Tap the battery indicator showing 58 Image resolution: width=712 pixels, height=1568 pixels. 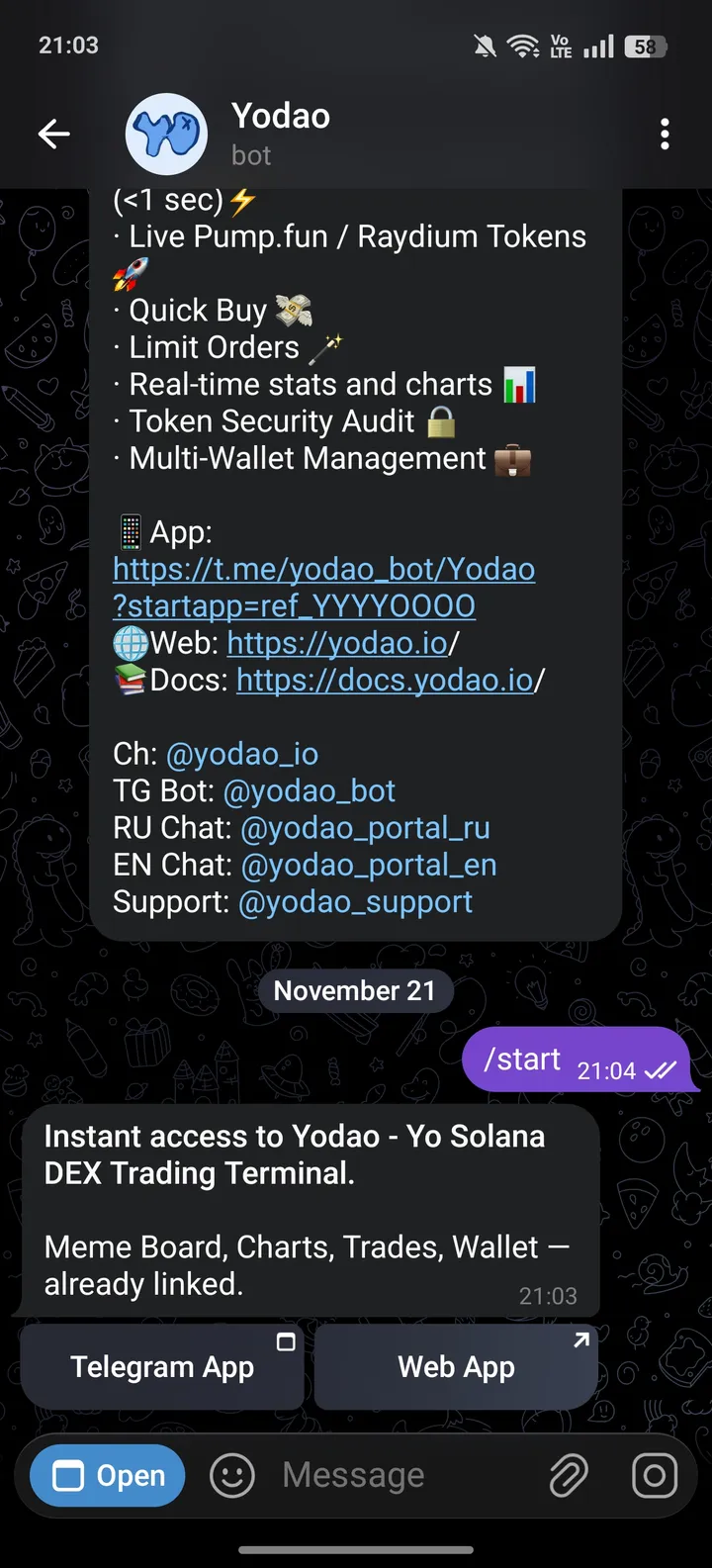pyautogui.click(x=648, y=45)
